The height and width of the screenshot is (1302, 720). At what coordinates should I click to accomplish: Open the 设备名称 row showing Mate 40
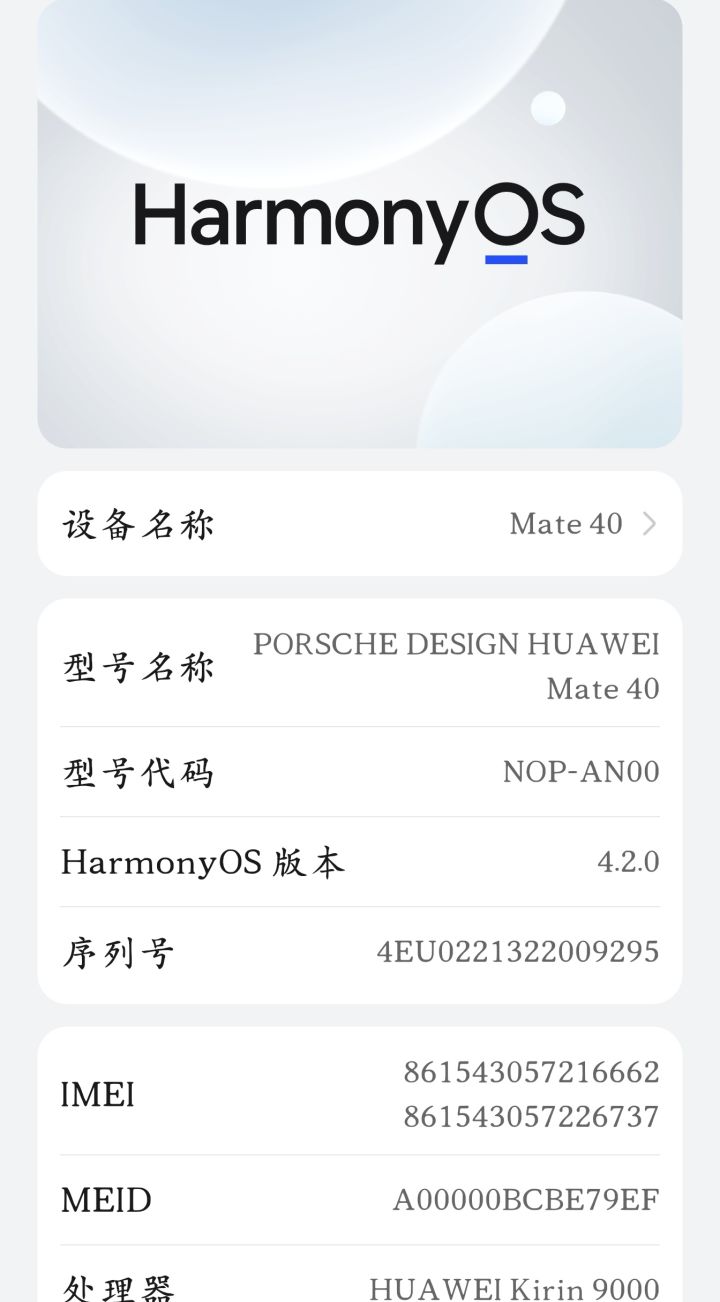pos(360,523)
